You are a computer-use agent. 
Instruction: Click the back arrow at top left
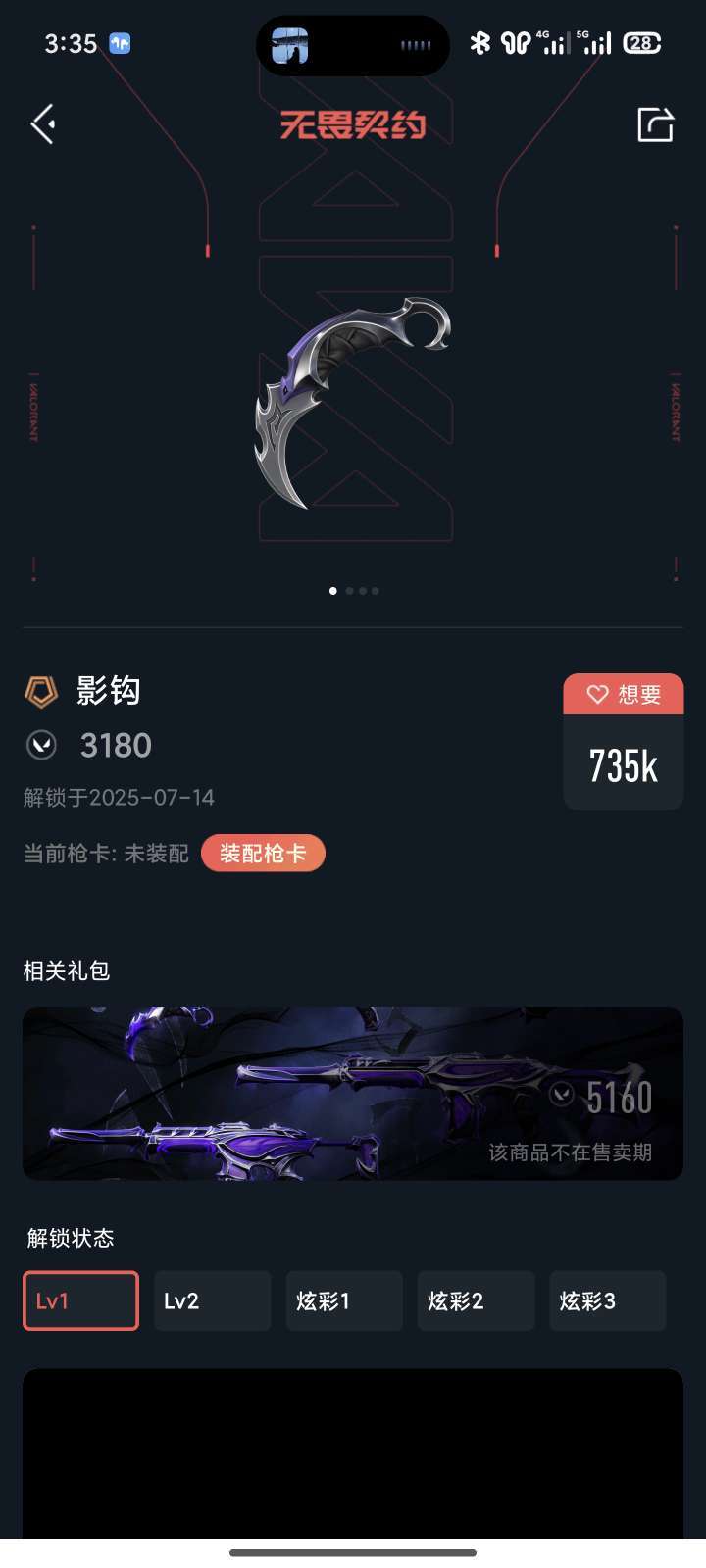[x=41, y=122]
